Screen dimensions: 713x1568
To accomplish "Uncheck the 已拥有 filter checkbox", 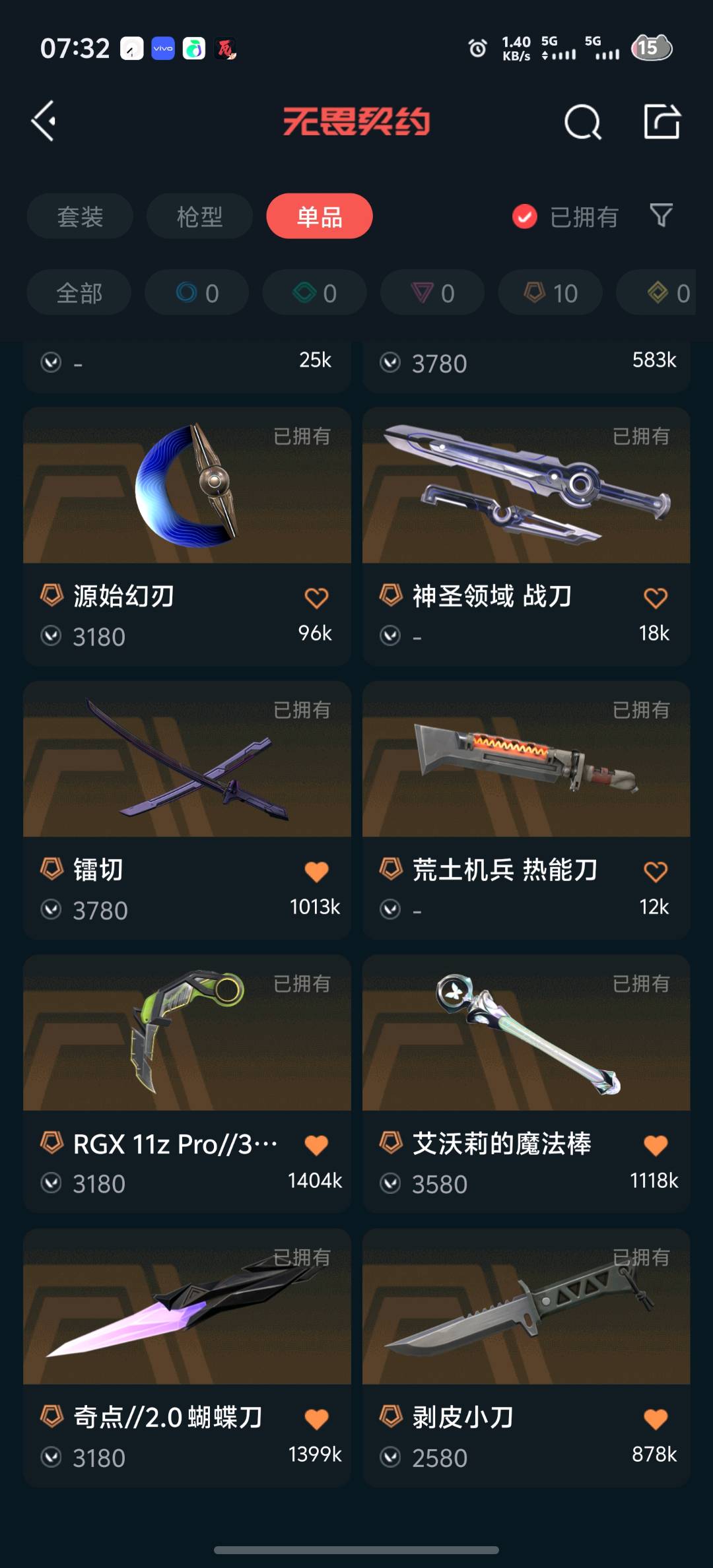I will (x=525, y=216).
